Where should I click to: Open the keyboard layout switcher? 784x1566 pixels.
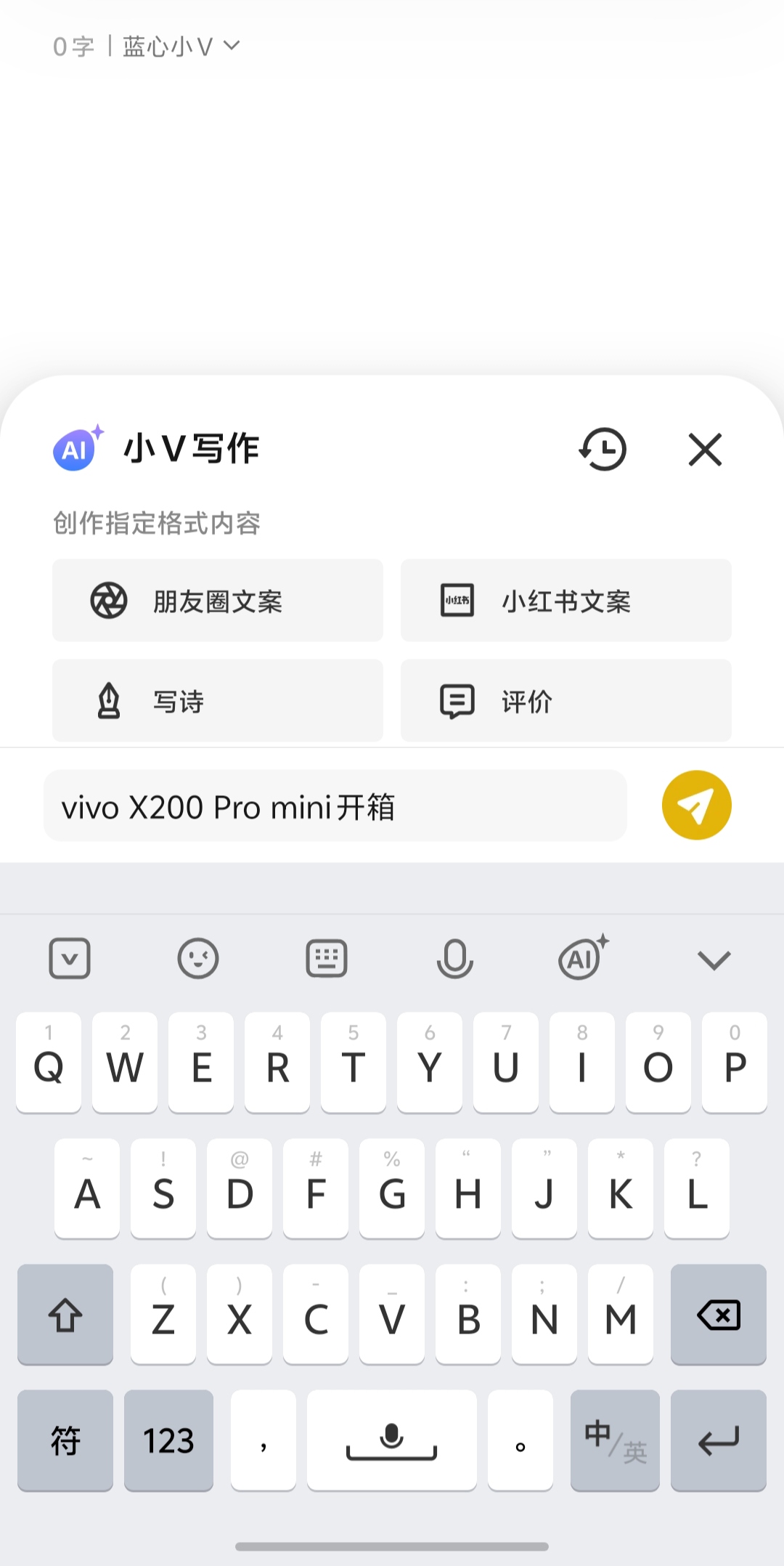(327, 959)
